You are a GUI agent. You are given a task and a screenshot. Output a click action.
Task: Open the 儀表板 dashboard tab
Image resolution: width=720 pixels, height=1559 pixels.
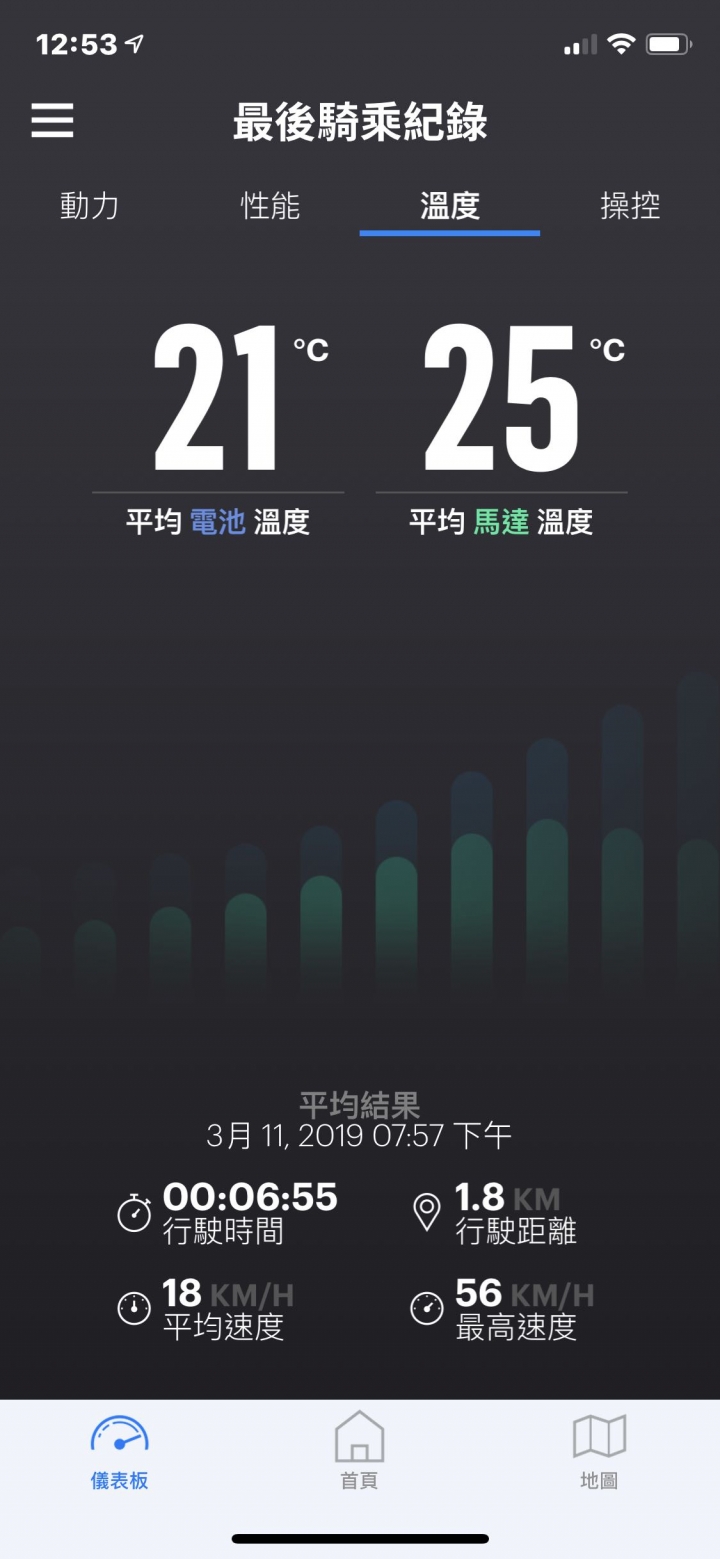pos(120,1450)
